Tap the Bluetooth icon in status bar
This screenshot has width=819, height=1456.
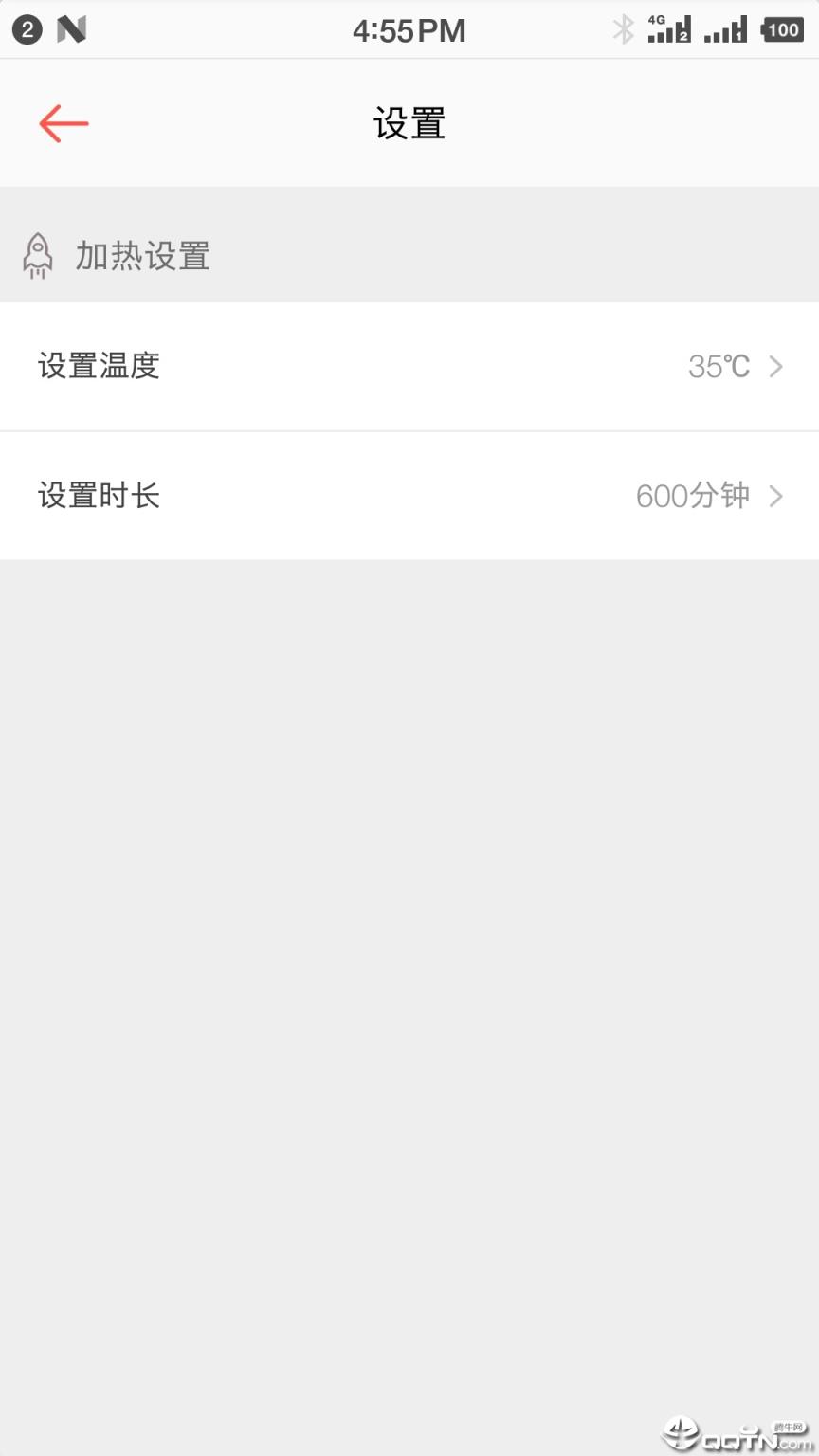(623, 29)
